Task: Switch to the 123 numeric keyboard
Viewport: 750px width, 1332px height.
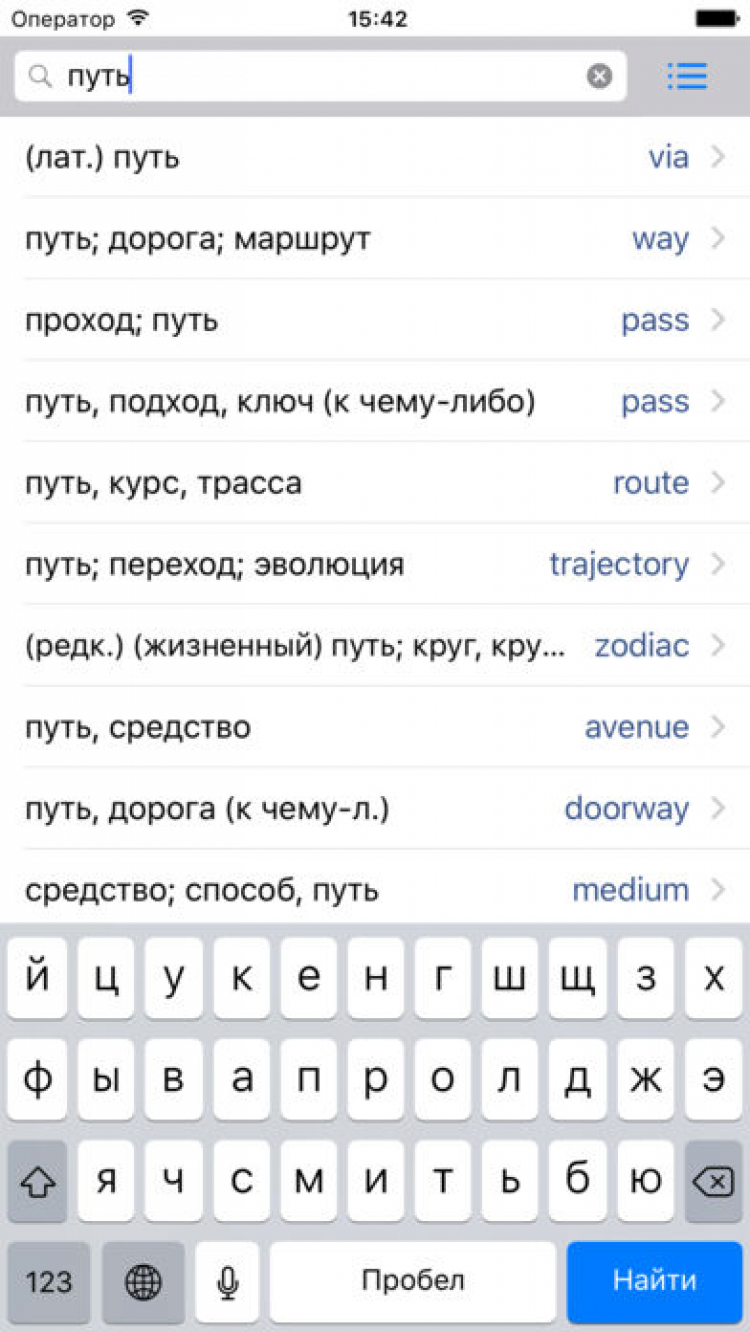Action: click(49, 1282)
